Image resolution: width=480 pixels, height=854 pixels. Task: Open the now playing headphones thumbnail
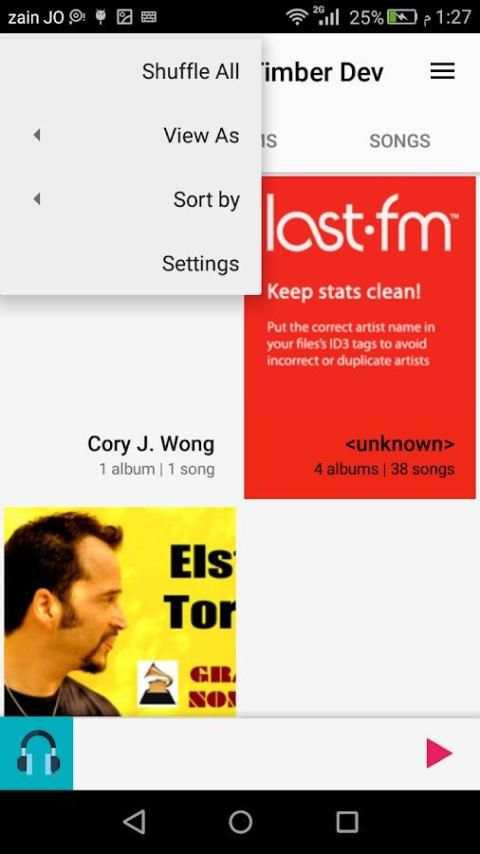coord(37,753)
